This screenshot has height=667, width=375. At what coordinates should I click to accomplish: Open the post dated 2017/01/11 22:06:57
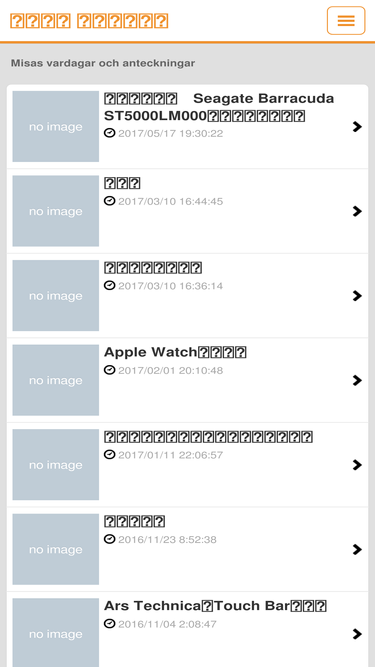tap(188, 465)
